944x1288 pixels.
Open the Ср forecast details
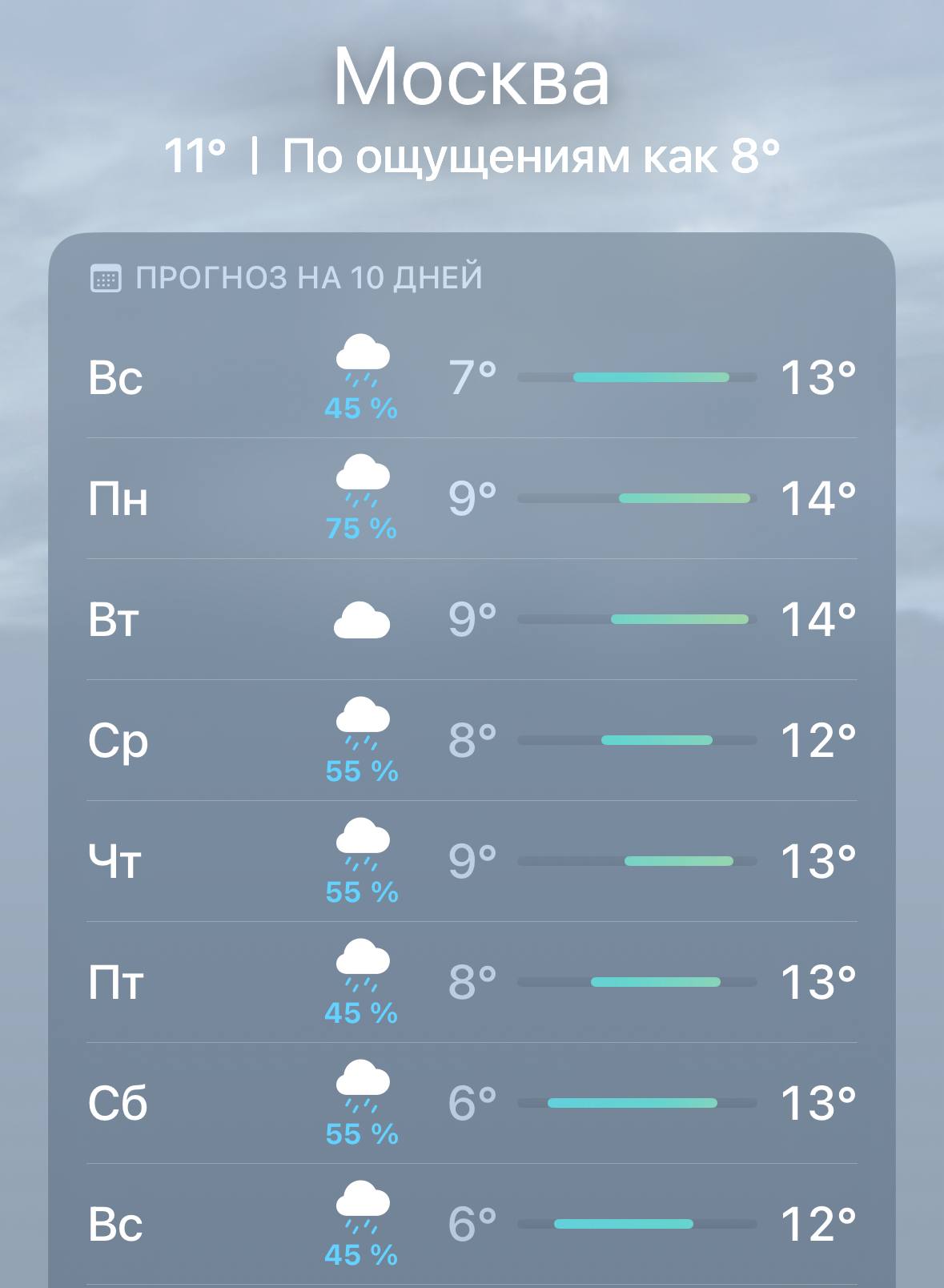[472, 740]
